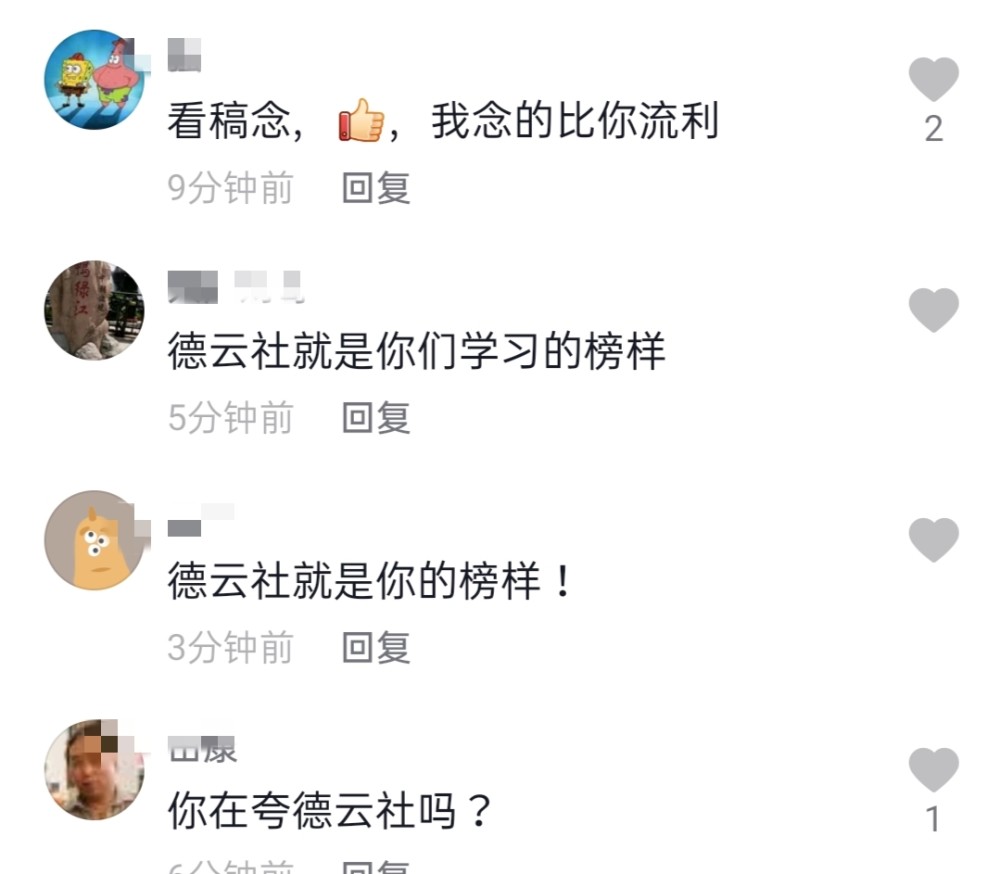Open the SpongeBob avatar commenter's profile
This screenshot has width=1000, height=874.
tap(94, 80)
